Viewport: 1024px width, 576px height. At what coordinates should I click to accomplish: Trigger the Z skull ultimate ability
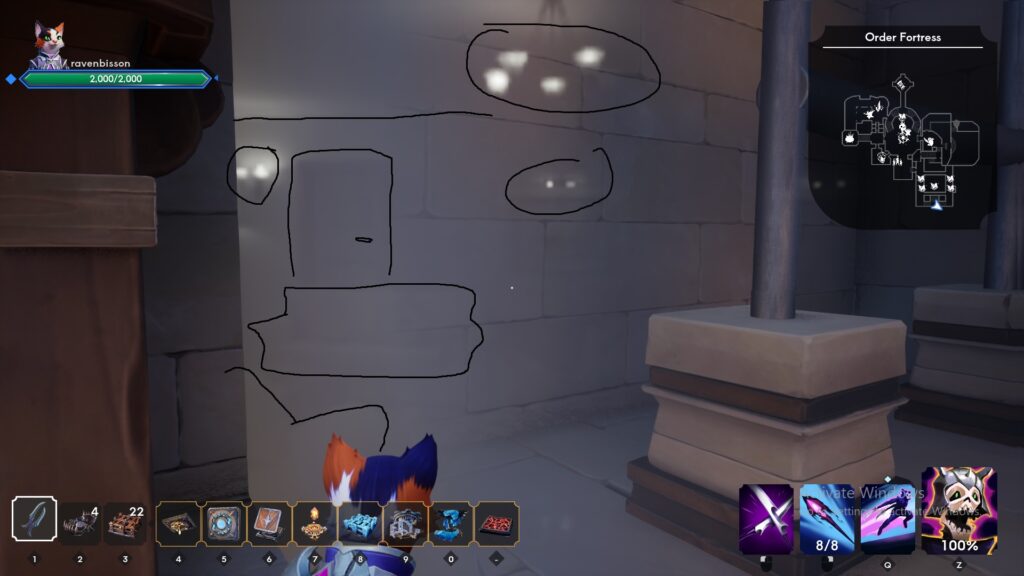[958, 511]
